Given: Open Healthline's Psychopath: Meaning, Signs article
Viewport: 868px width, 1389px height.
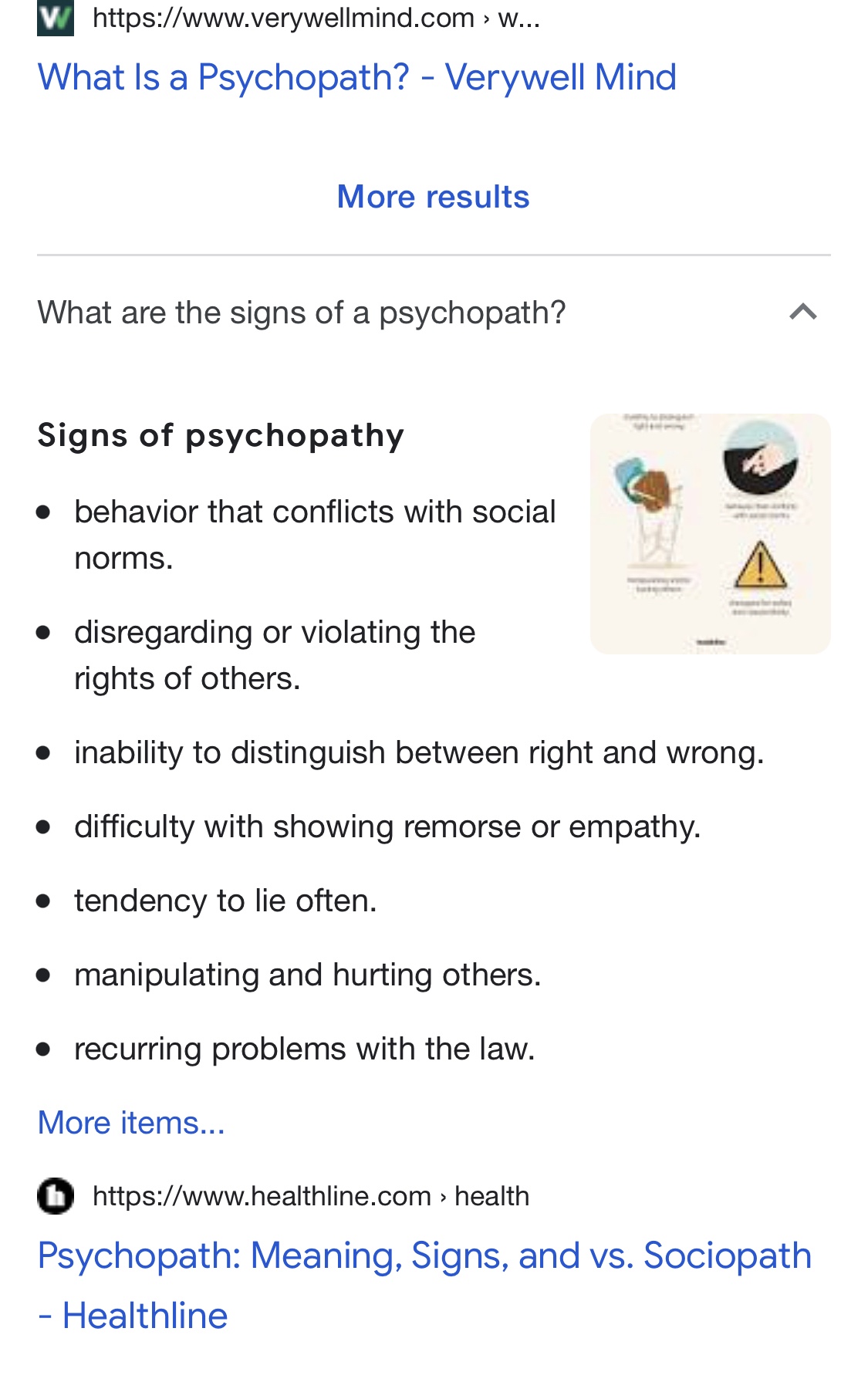Looking at the screenshot, I should click(424, 1256).
